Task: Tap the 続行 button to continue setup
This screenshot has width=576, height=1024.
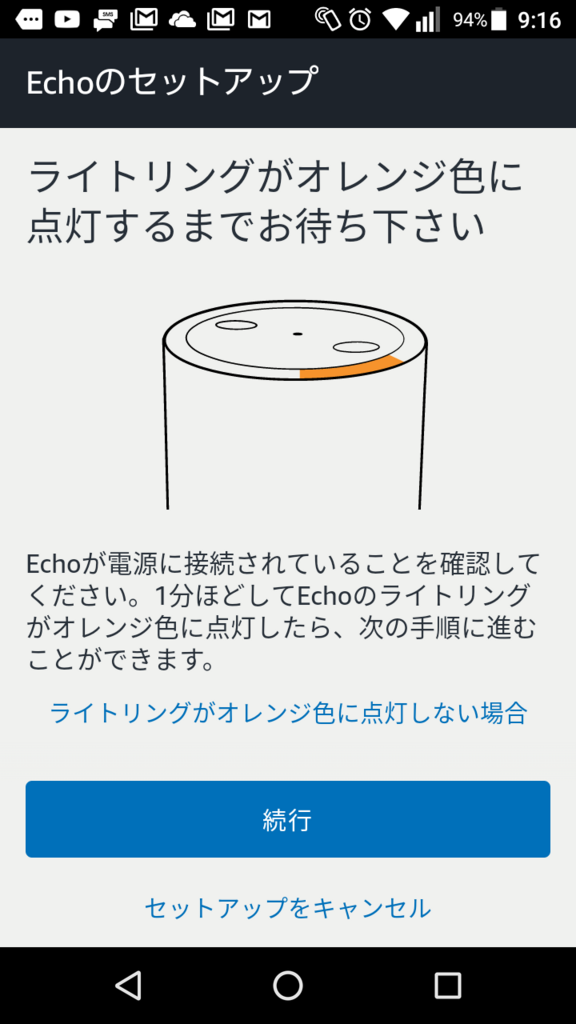Action: pyautogui.click(x=288, y=819)
